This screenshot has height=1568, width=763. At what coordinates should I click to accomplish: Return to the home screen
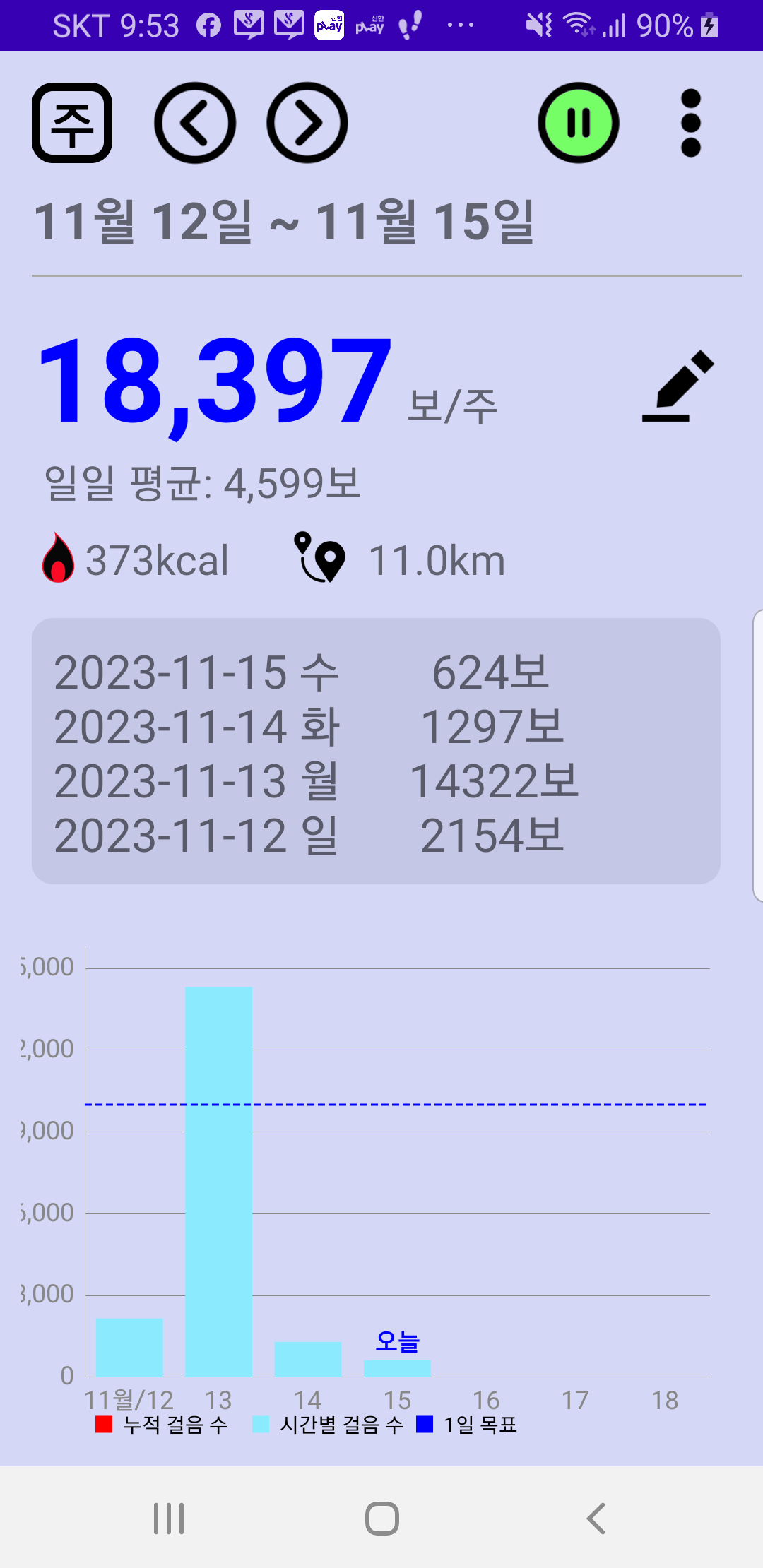(381, 1518)
